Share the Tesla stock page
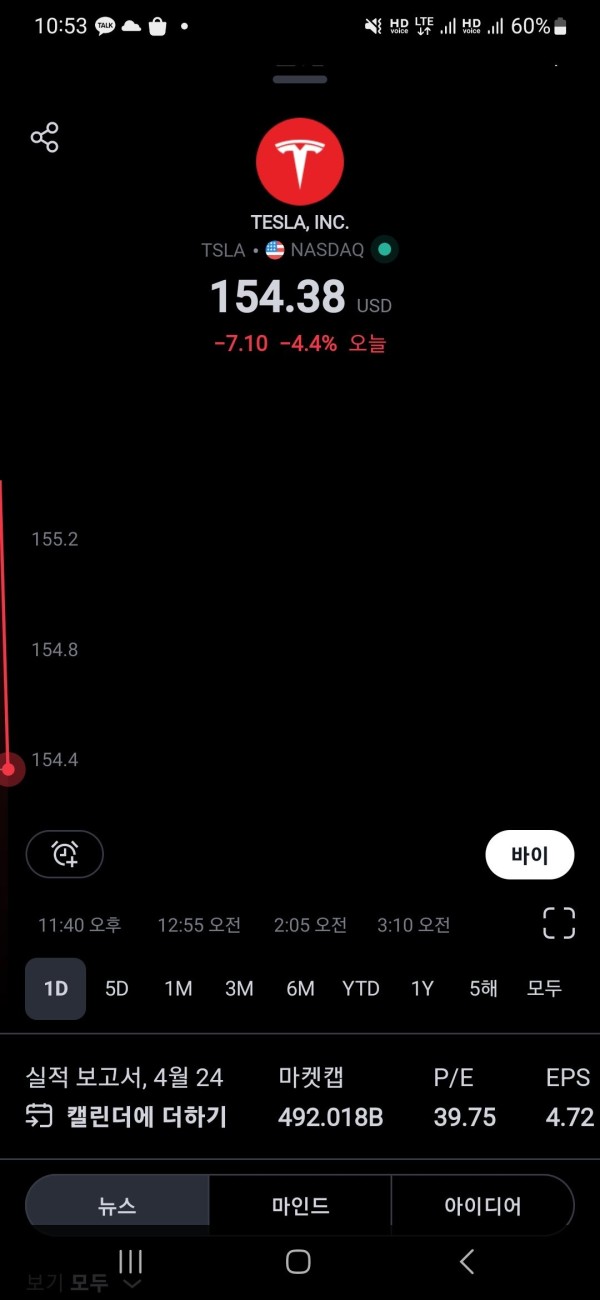Image resolution: width=600 pixels, height=1300 pixels. point(45,137)
